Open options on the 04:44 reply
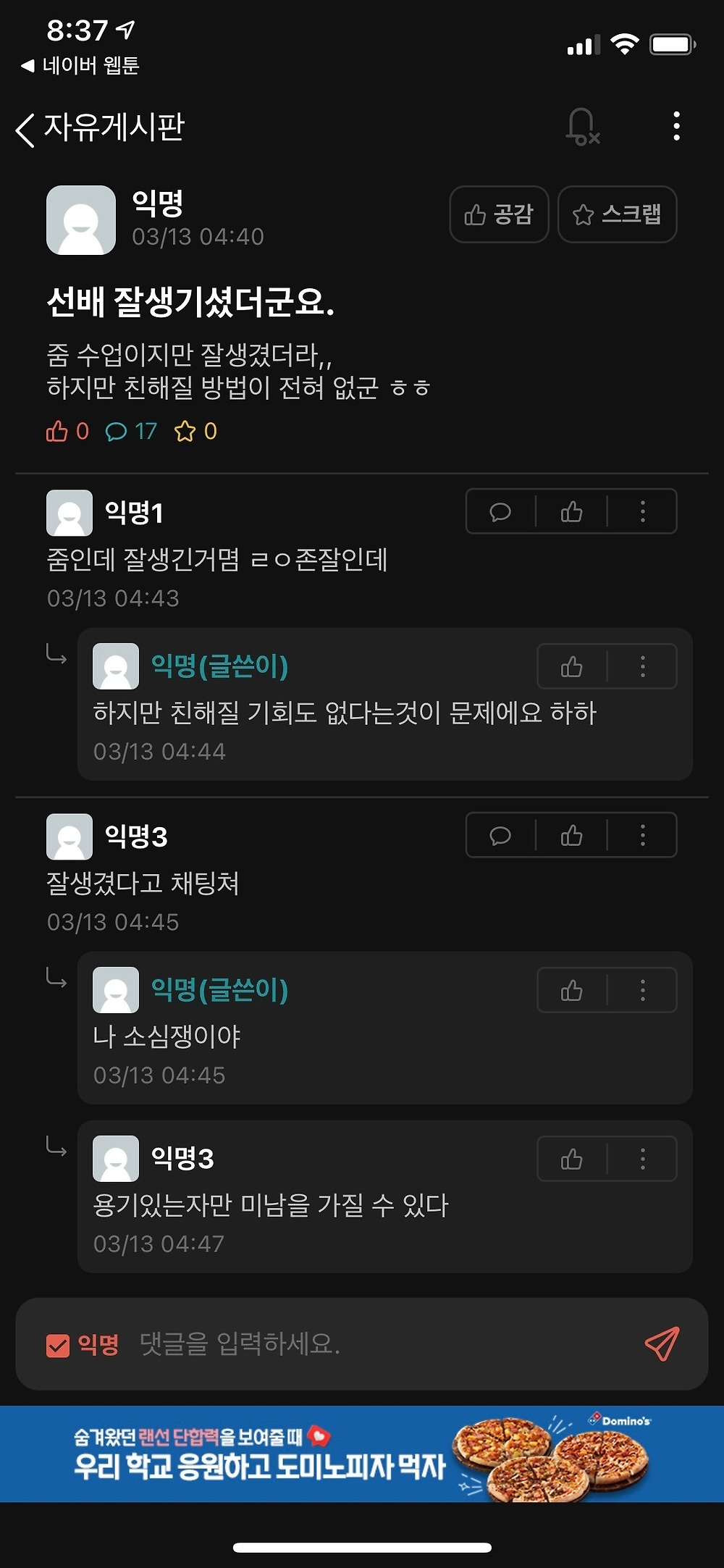The width and height of the screenshot is (724, 1568). pyautogui.click(x=642, y=666)
